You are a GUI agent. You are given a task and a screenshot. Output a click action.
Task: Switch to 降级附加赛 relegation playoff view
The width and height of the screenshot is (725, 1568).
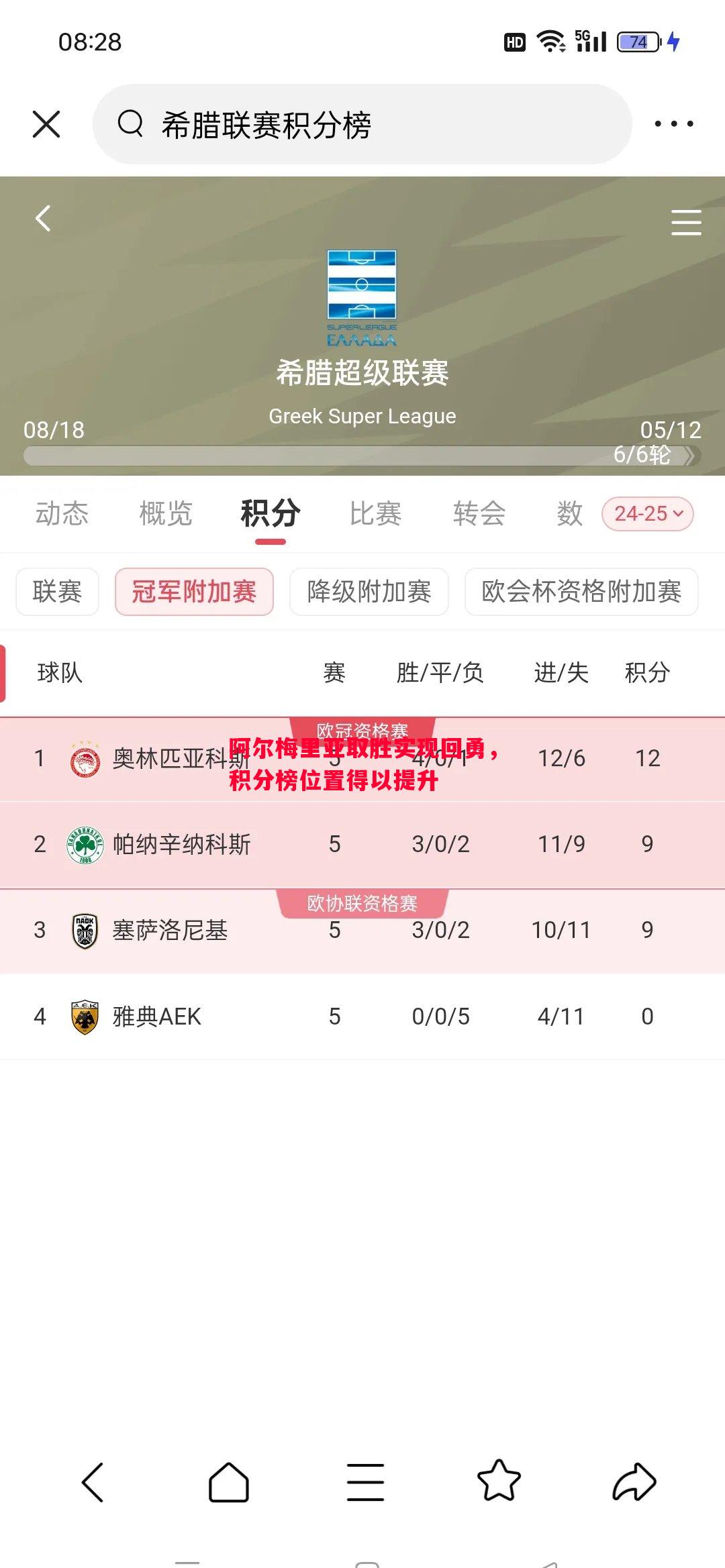[x=369, y=591]
